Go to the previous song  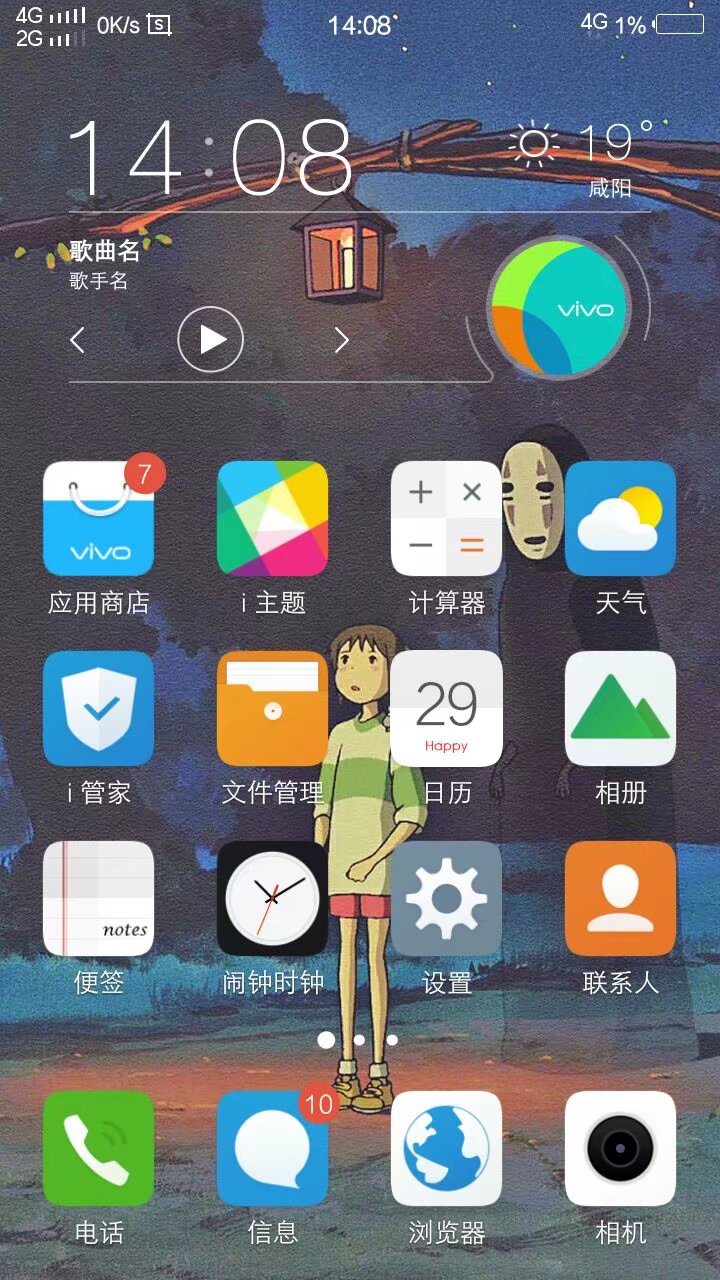pyautogui.click(x=78, y=340)
